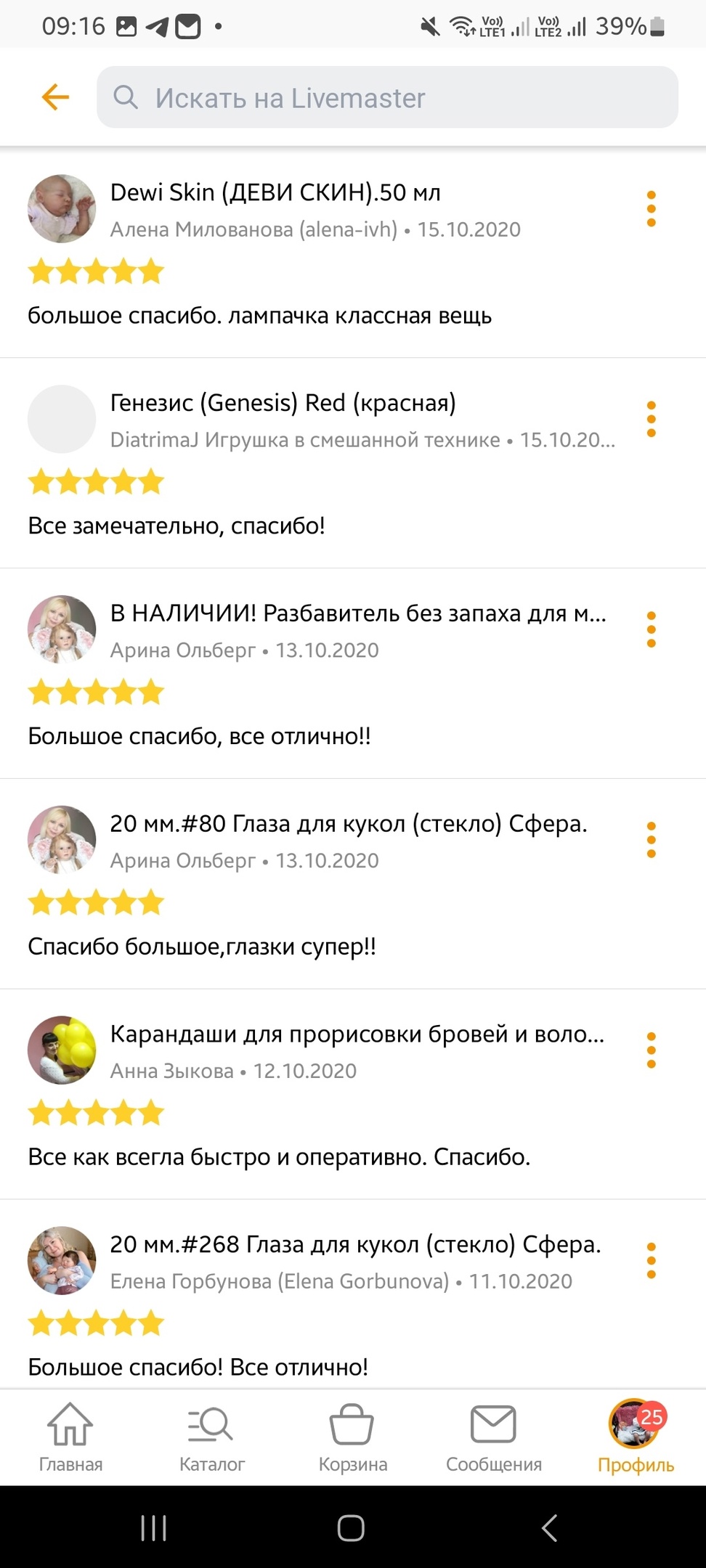
Task: Open options for the Dewi Skin review
Action: tap(651, 209)
